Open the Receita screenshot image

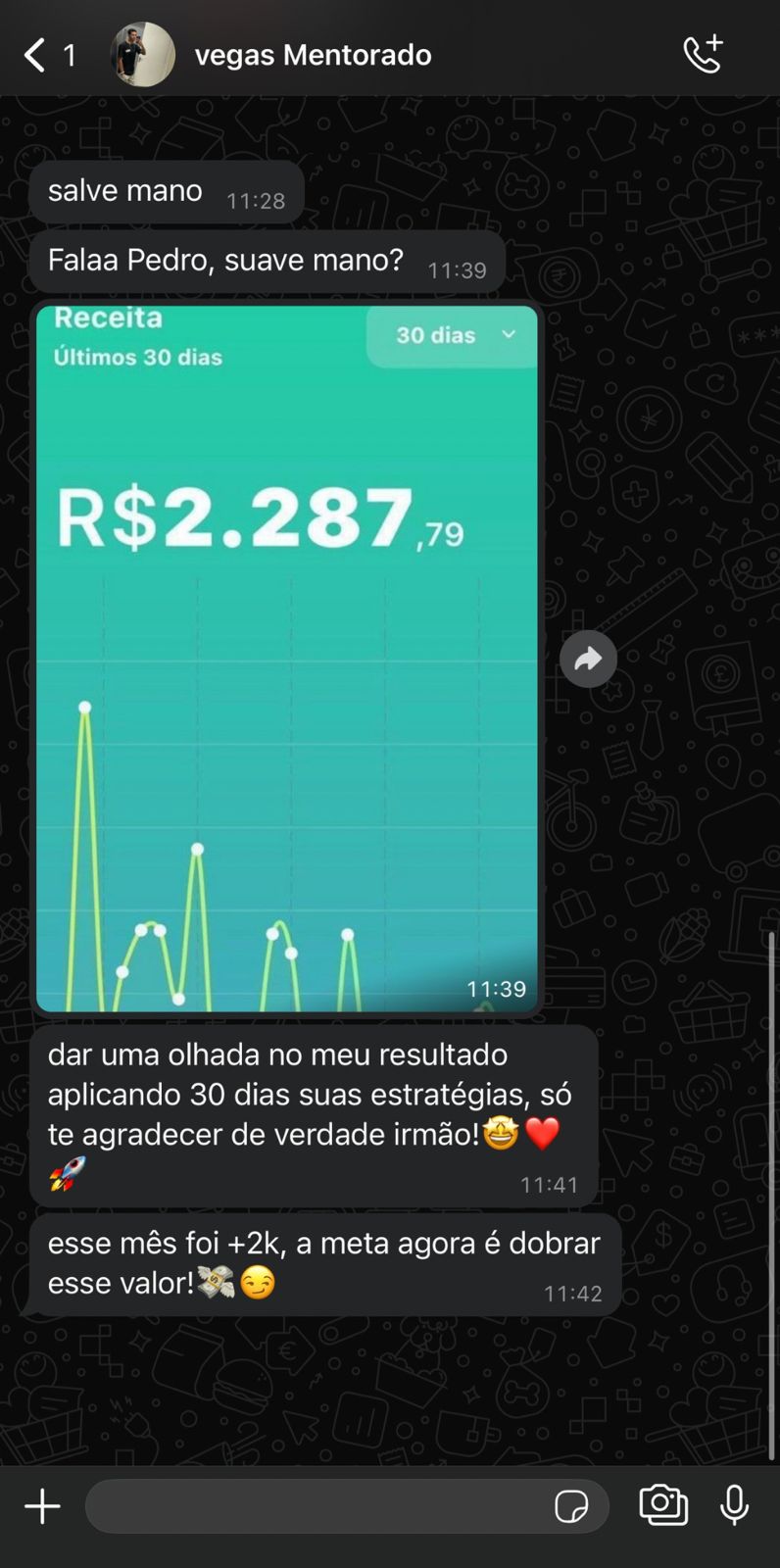click(x=286, y=658)
